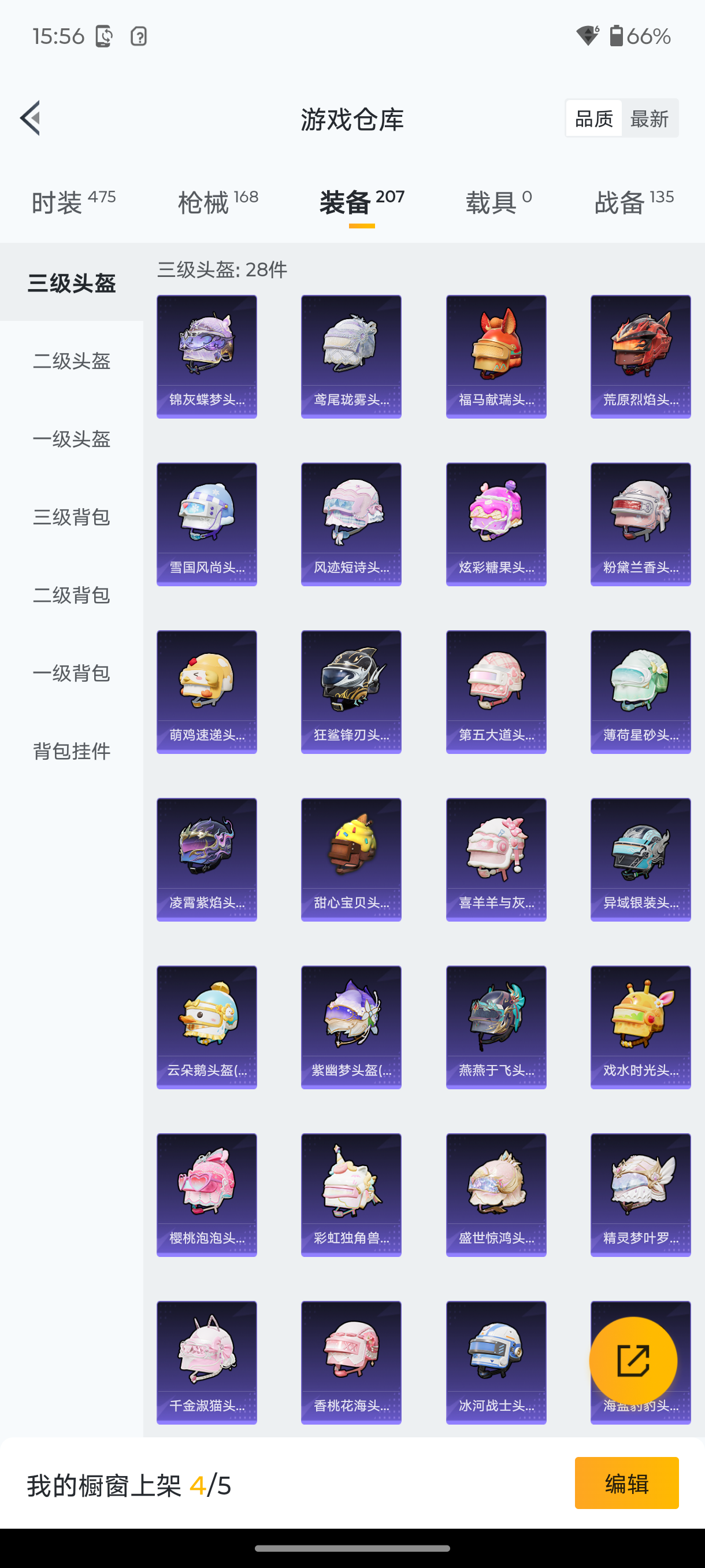Tap the help question mark icon
This screenshot has height=1568, width=705.
click(x=138, y=36)
